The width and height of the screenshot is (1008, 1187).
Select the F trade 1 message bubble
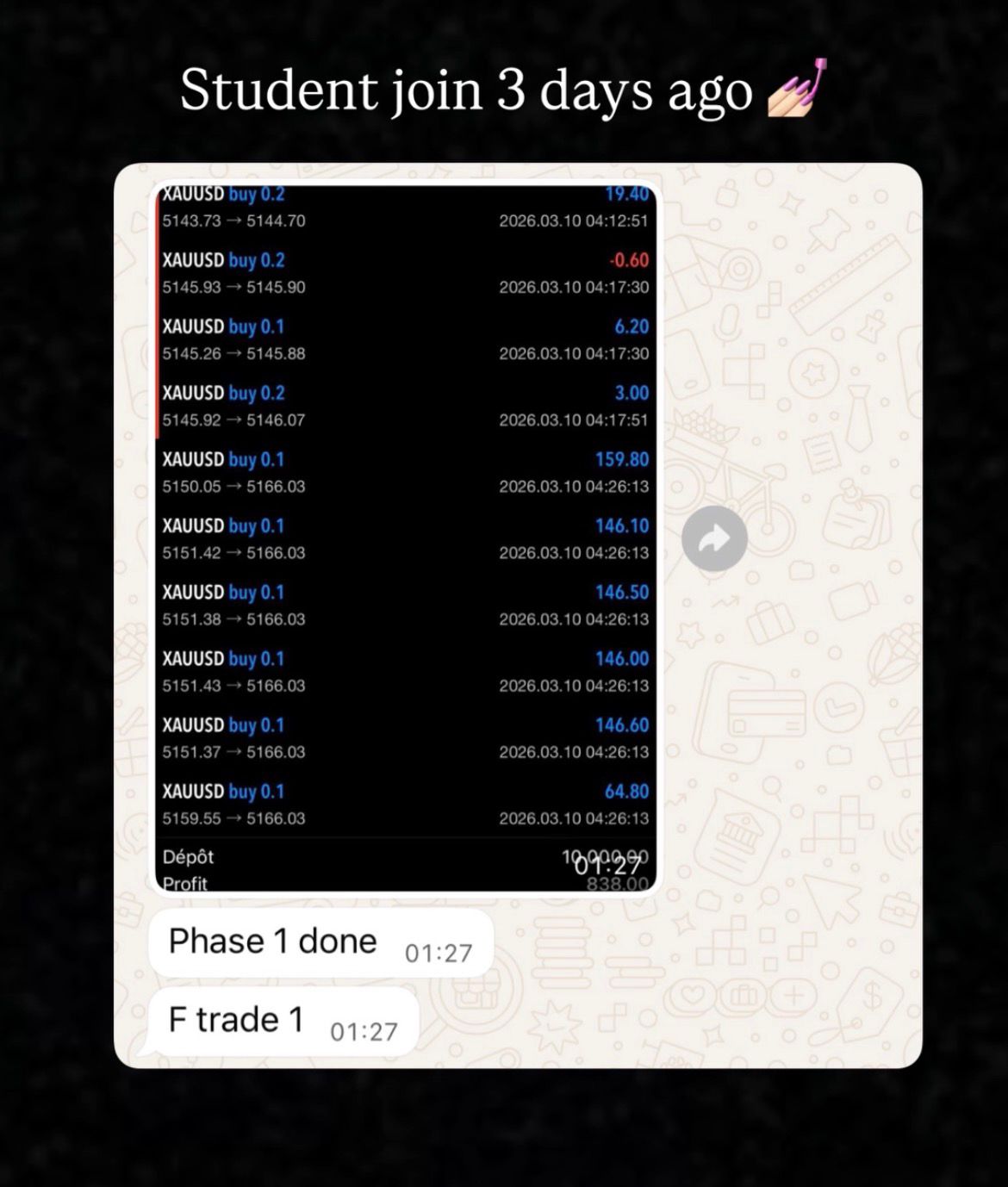click(234, 1019)
